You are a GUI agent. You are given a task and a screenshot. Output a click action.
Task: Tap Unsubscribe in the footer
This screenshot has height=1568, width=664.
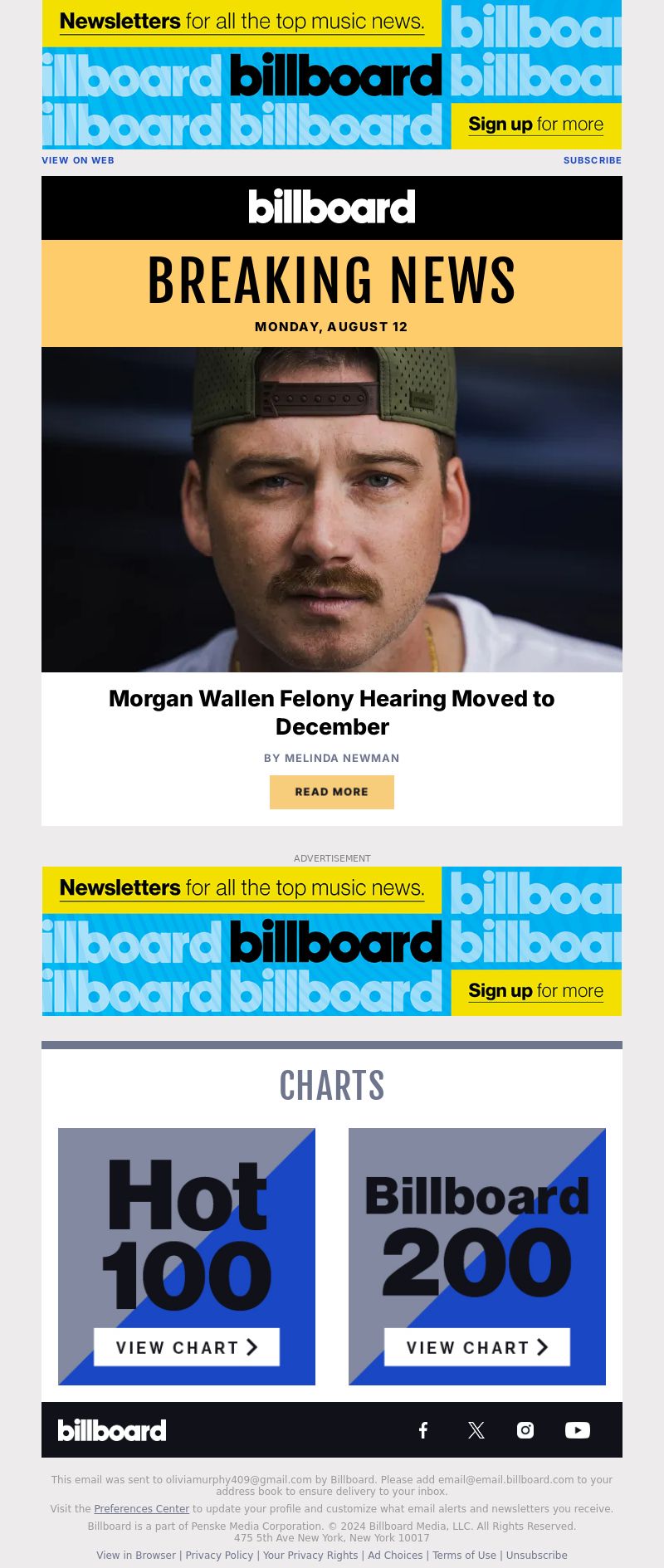[536, 1555]
